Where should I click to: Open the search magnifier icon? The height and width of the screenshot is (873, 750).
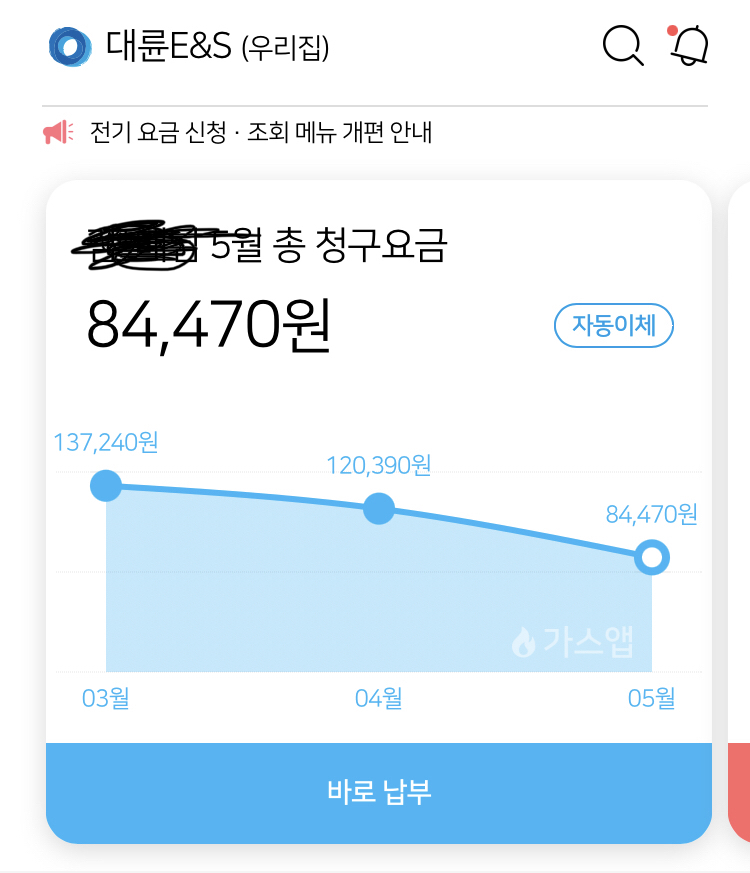click(623, 45)
